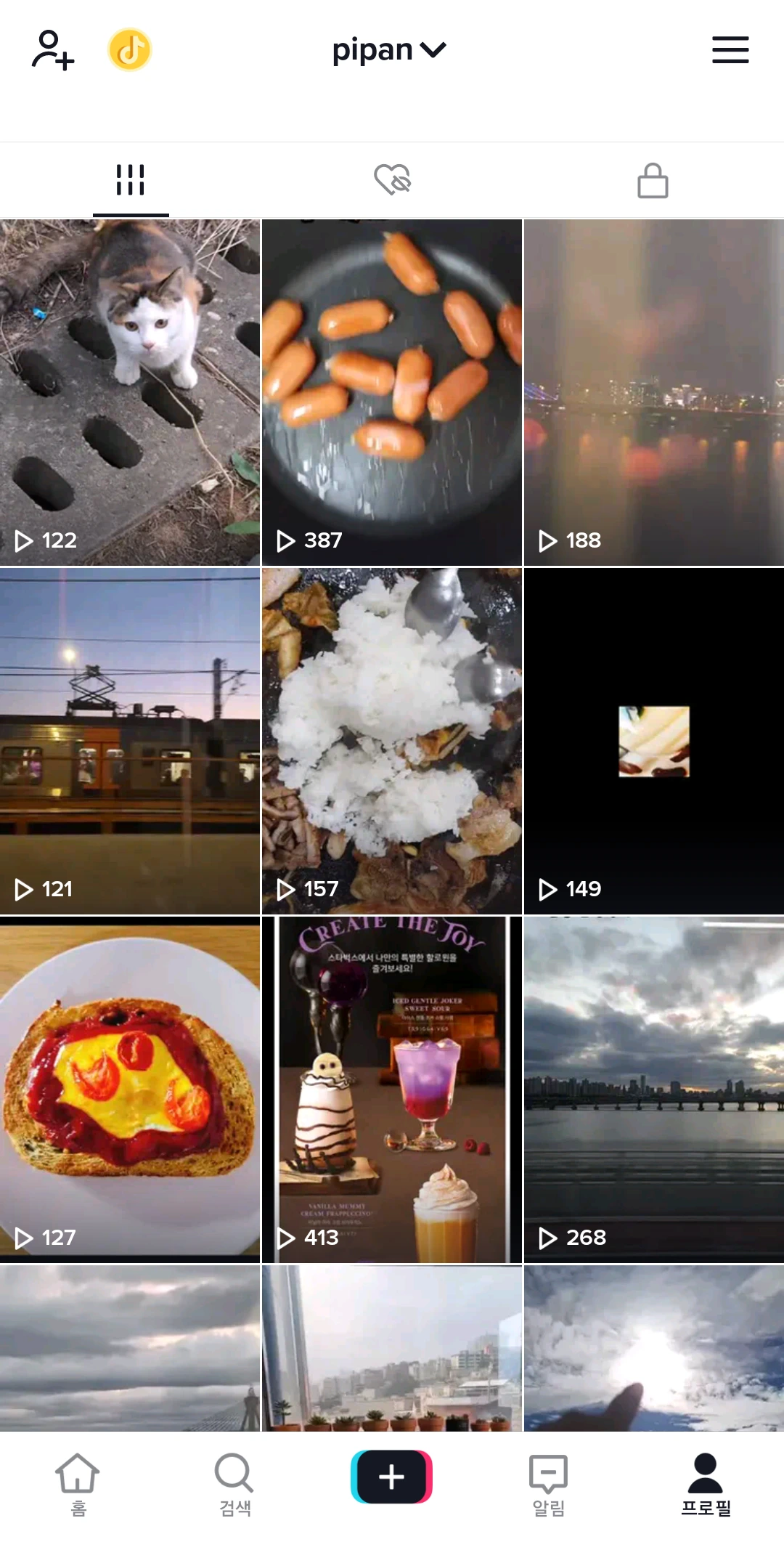
Task: Switch to the private videos lock tab
Action: pyautogui.click(x=653, y=180)
